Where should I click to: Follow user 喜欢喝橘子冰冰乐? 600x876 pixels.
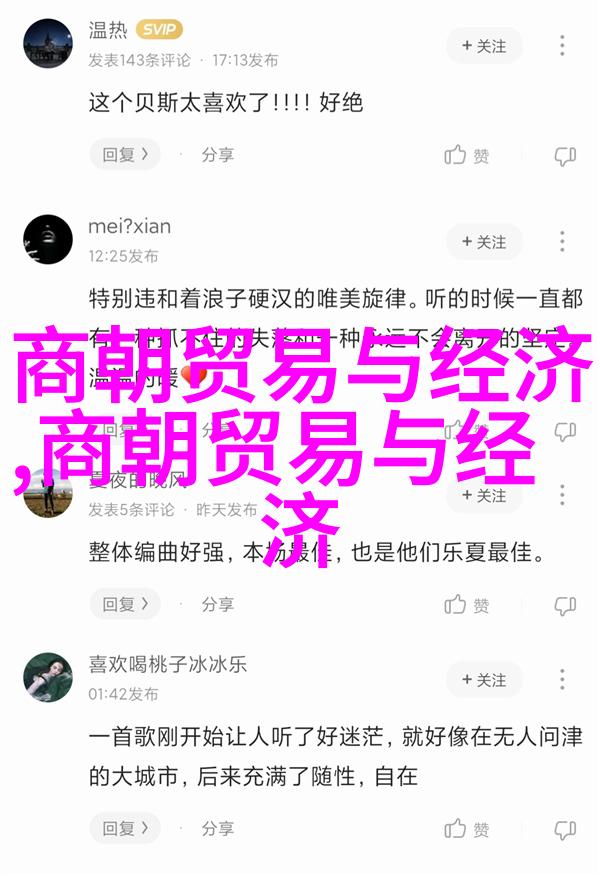pos(484,680)
